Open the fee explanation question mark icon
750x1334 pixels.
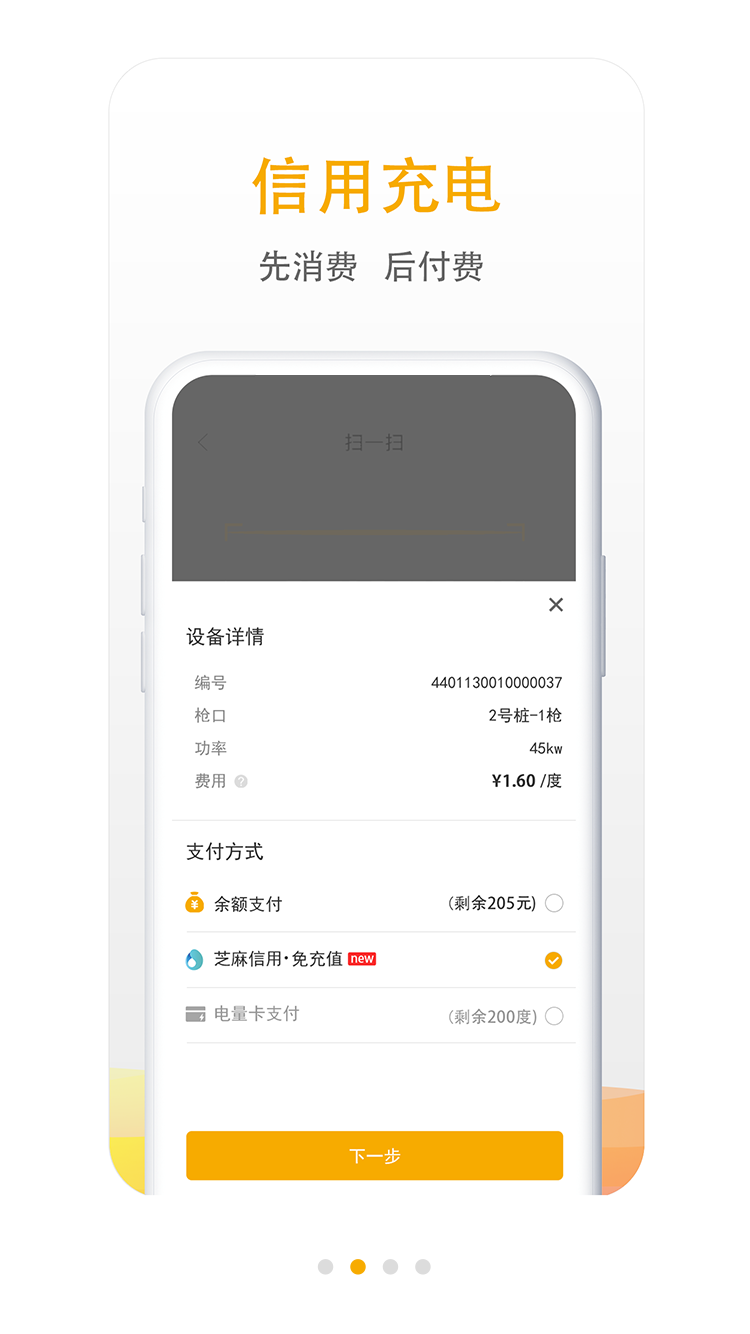238,781
